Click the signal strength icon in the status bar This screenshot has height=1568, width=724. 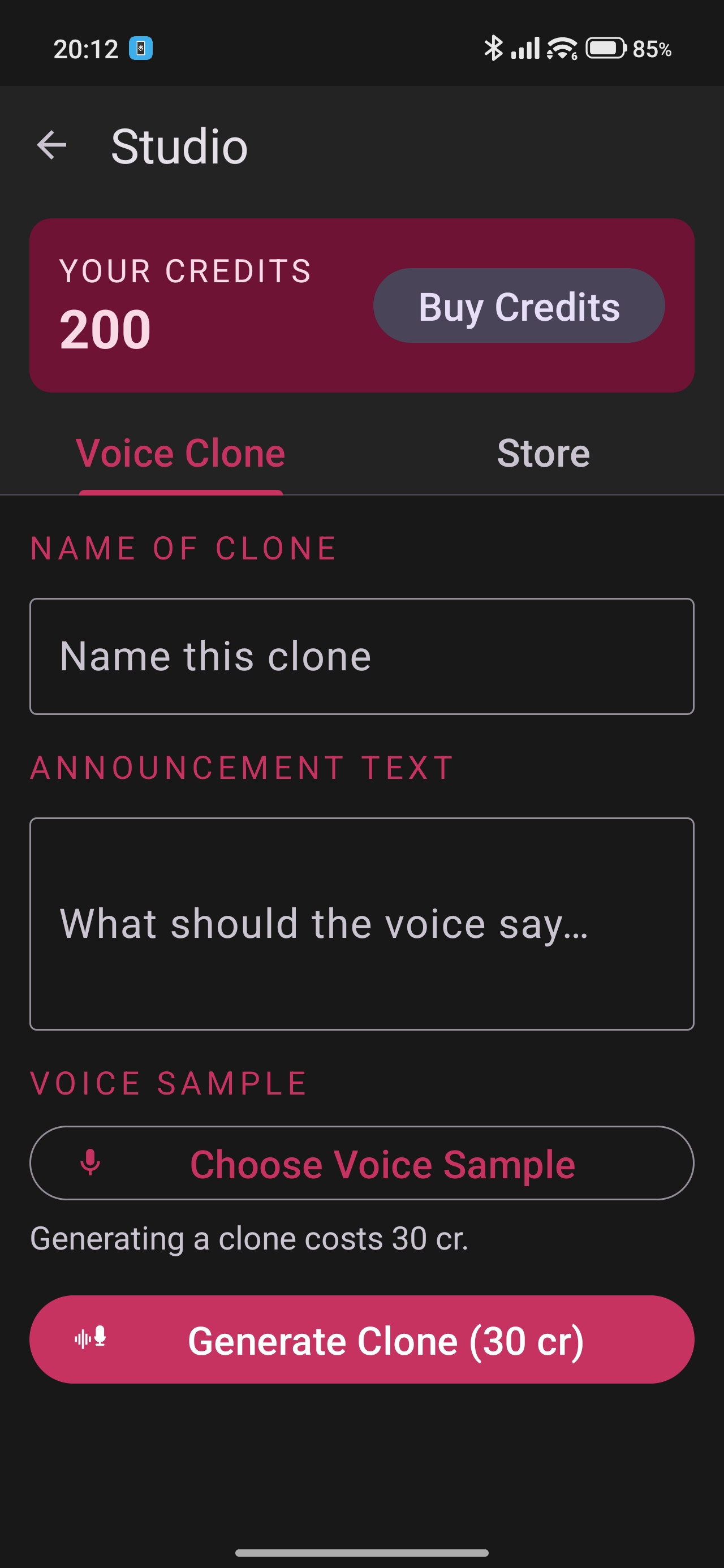[x=525, y=48]
